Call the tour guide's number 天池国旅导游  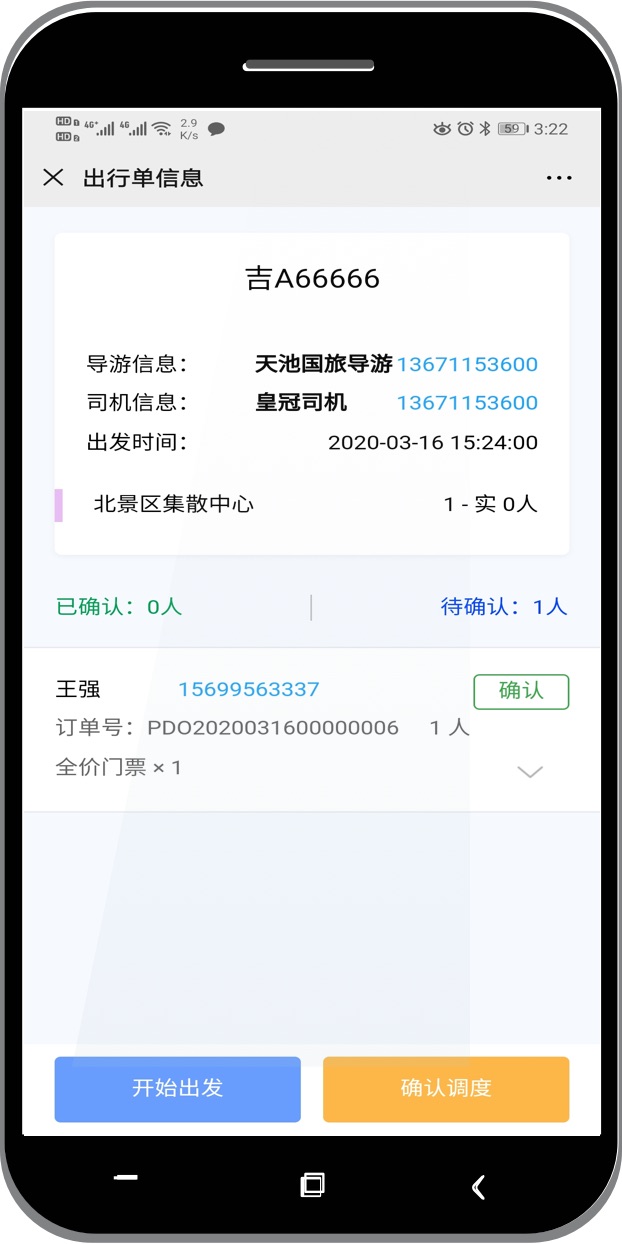coord(467,365)
